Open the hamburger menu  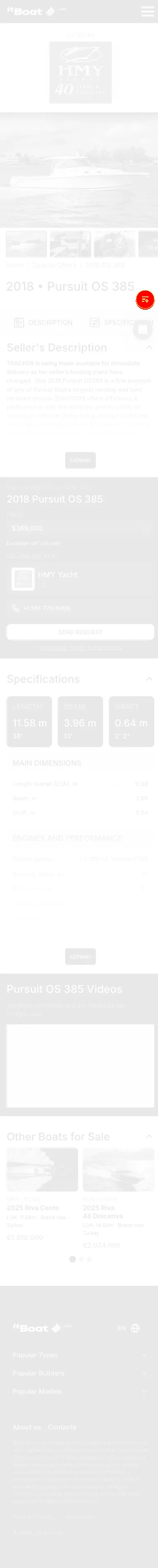pyautogui.click(x=147, y=12)
